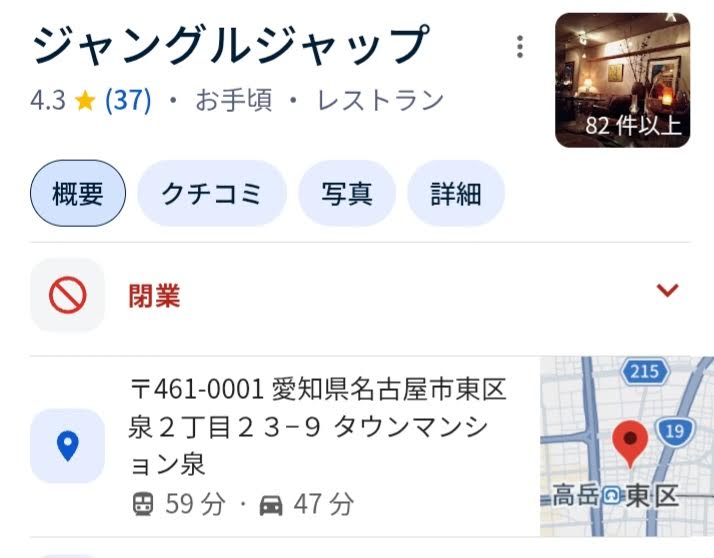
Task: Open the map preview near 高岳
Action: pyautogui.click(x=627, y=447)
